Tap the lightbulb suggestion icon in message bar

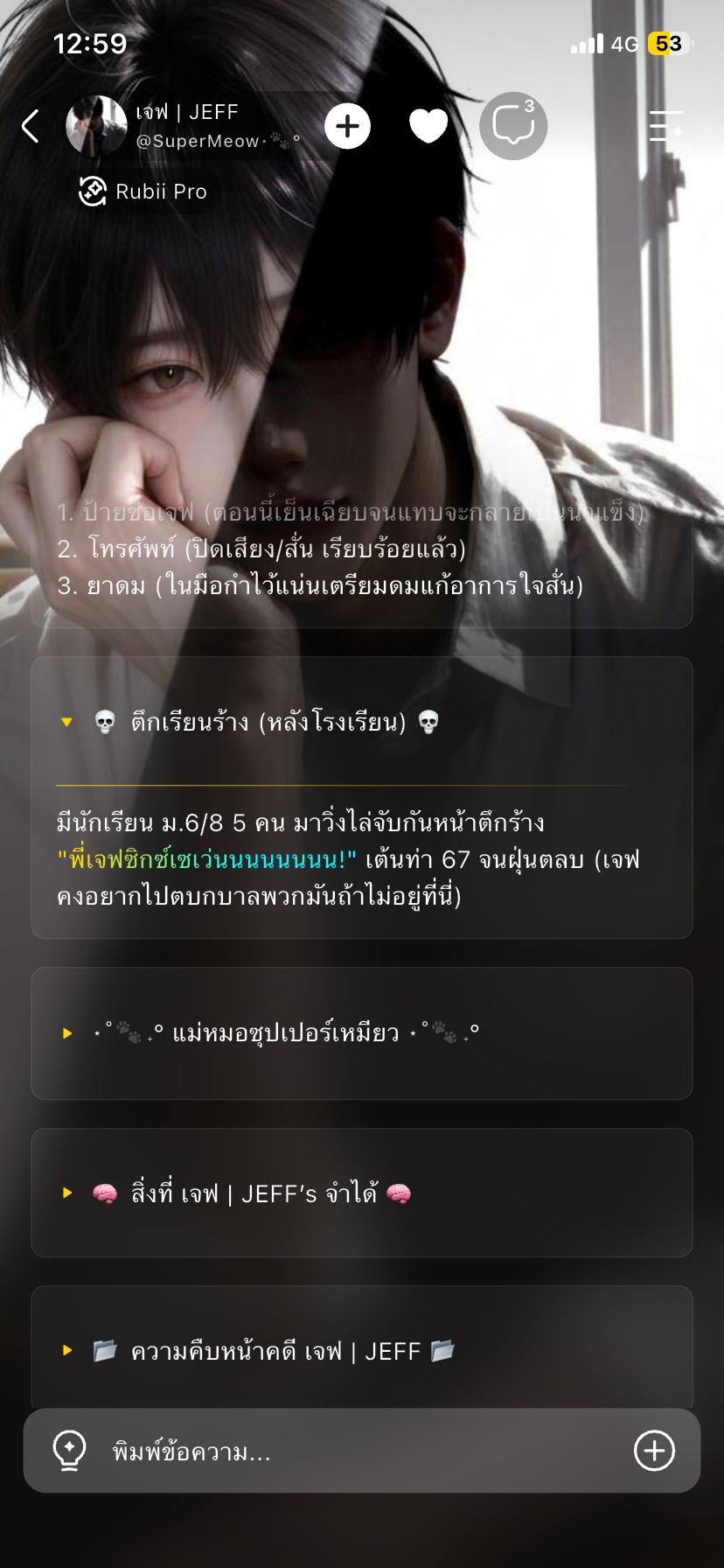coord(69,1451)
